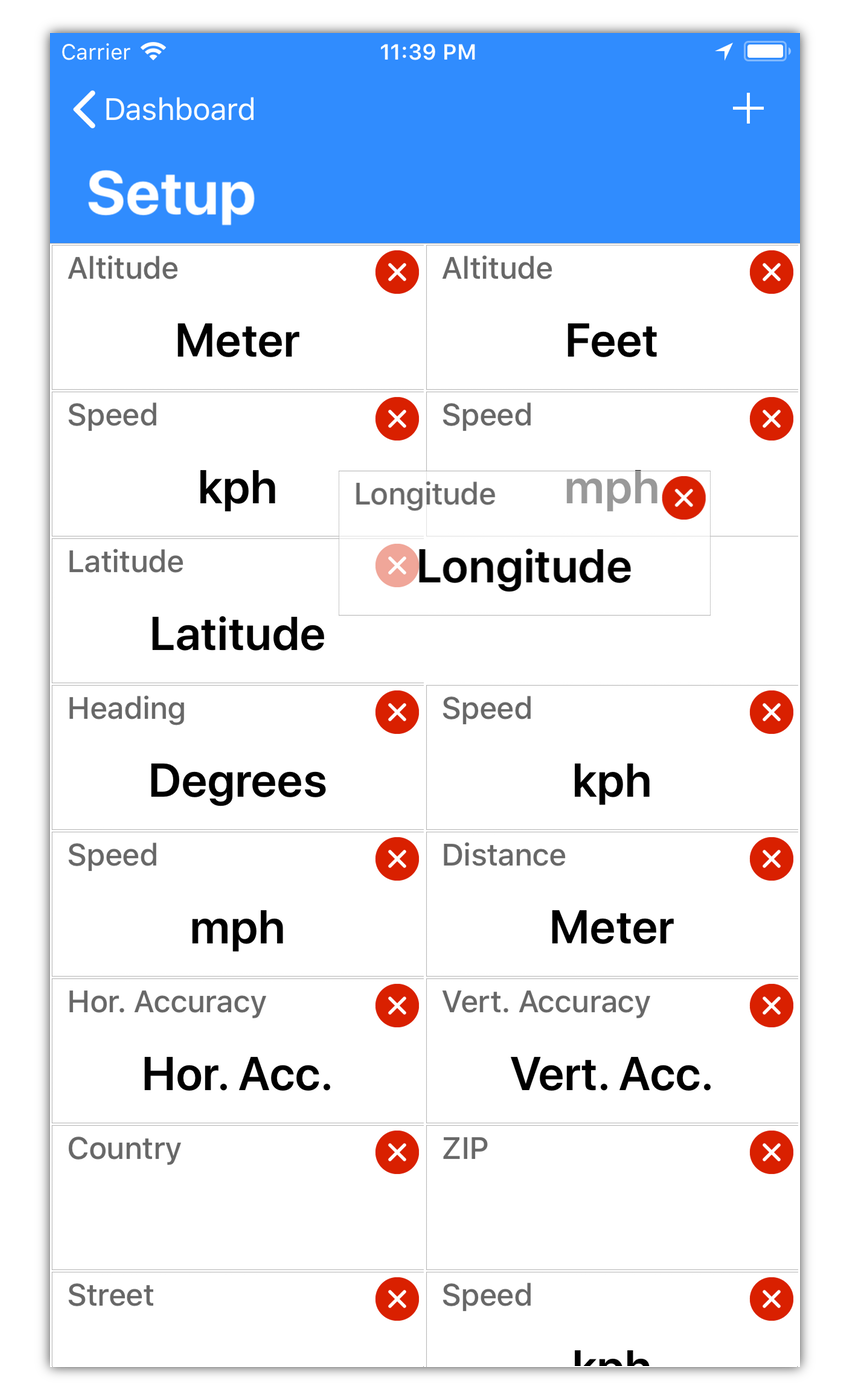The height and width of the screenshot is (1400, 850).
Task: Delete the Speed kph widget
Action: point(397,419)
